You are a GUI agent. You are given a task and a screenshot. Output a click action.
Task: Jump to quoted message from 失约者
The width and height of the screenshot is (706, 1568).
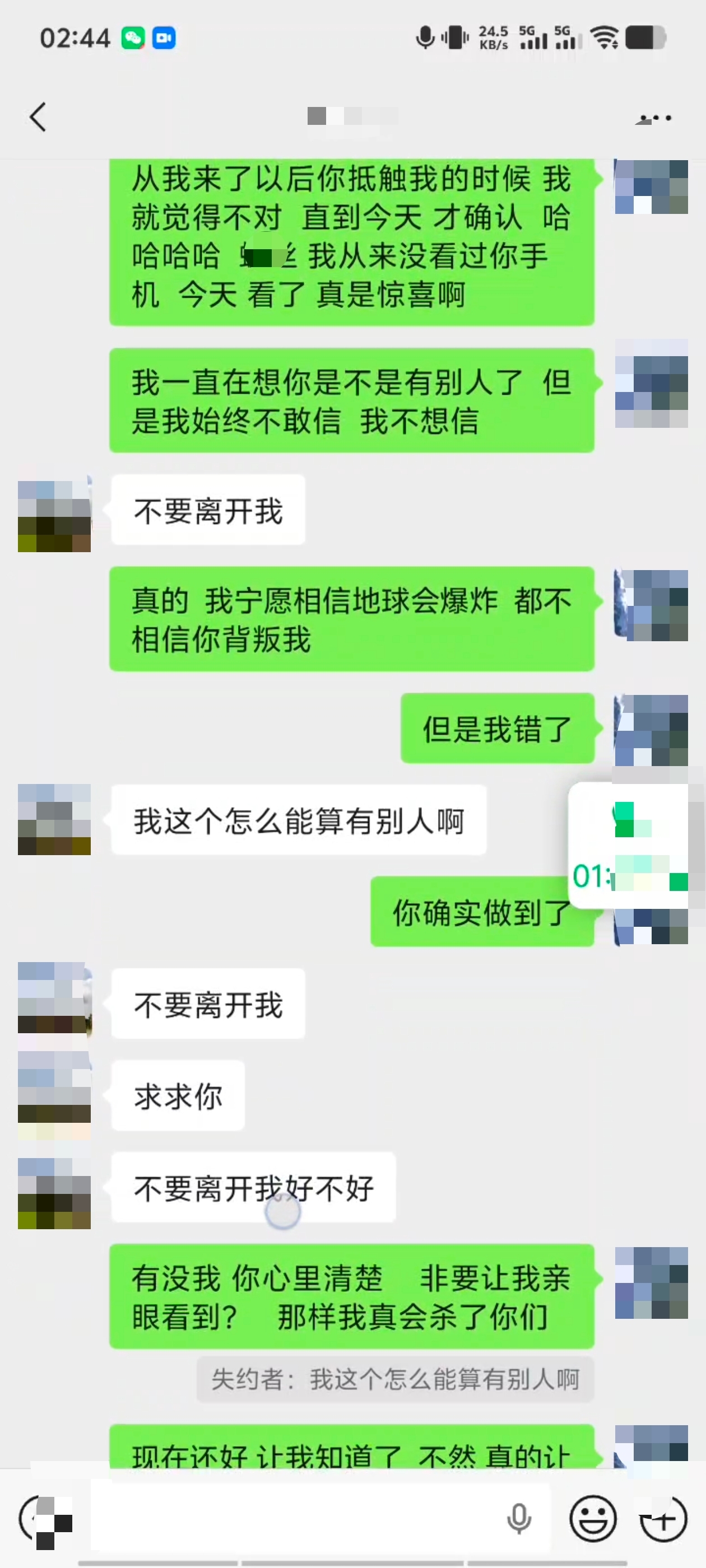click(x=394, y=1379)
